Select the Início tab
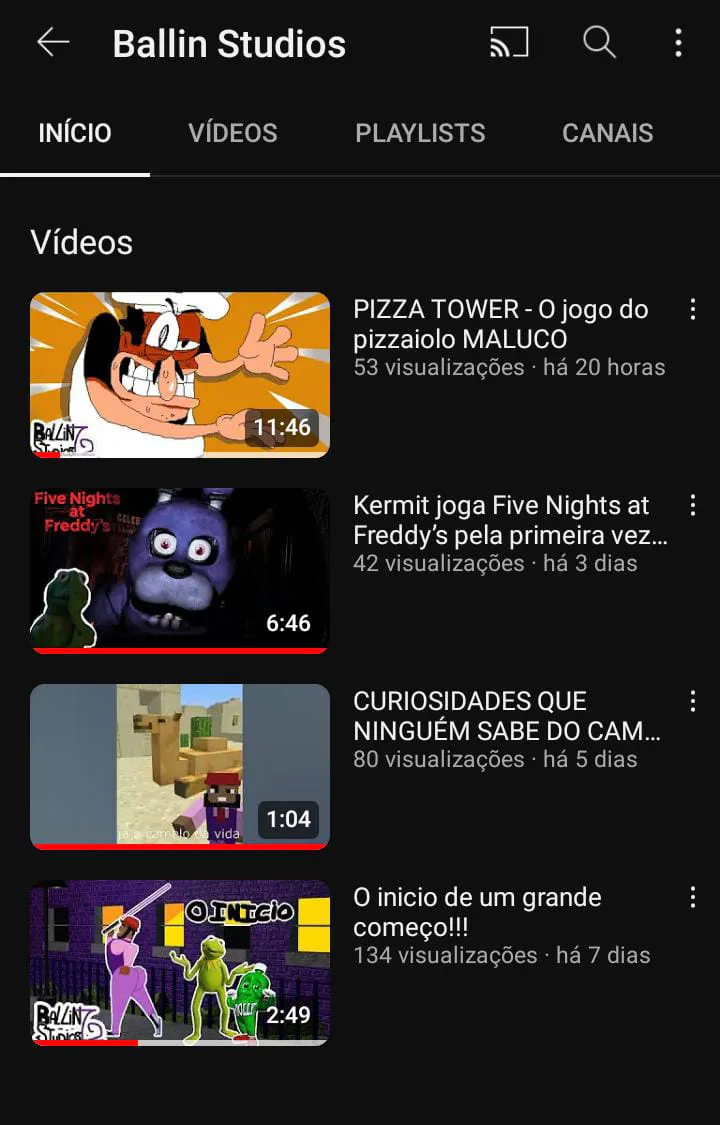Viewport: 720px width, 1125px height. pyautogui.click(x=75, y=133)
